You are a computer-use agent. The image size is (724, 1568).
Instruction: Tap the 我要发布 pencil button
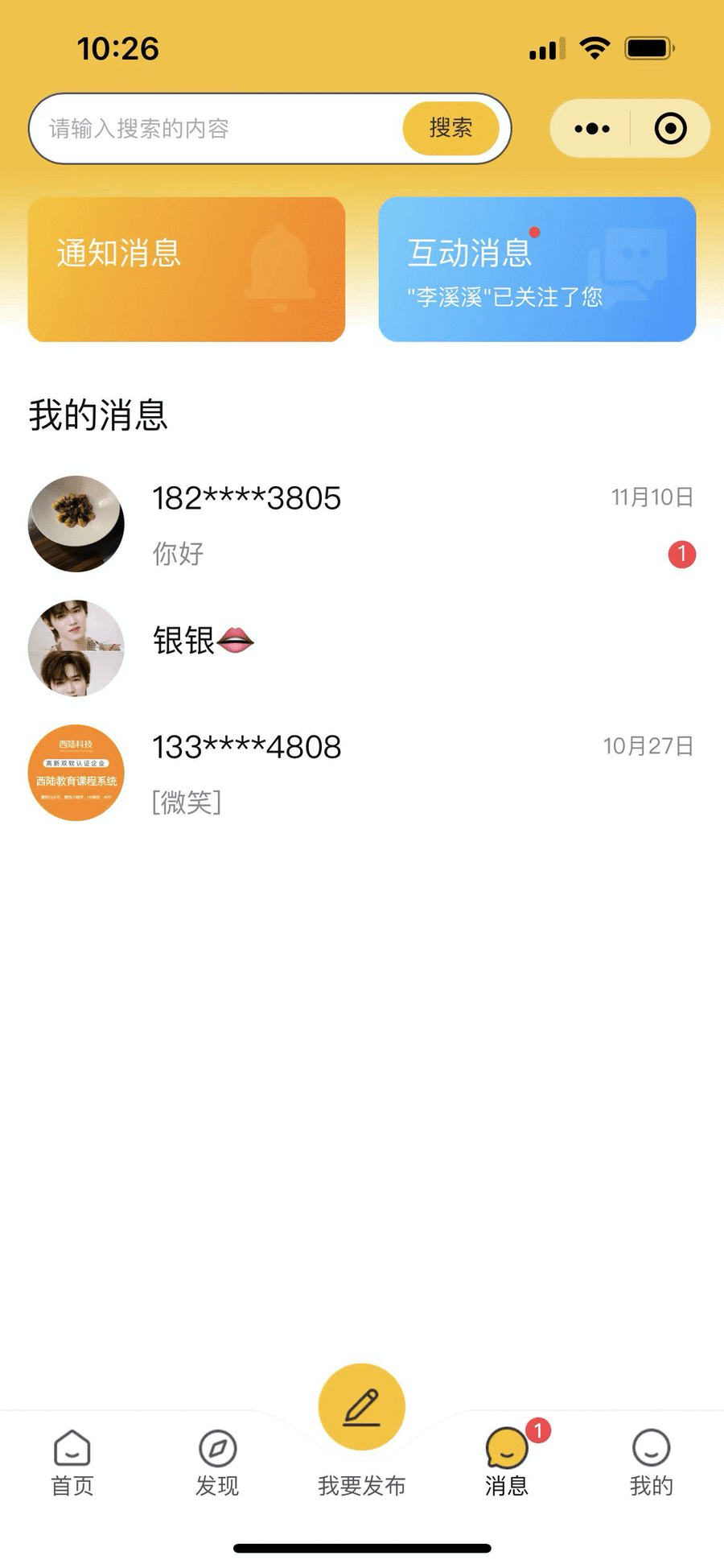(x=362, y=1409)
